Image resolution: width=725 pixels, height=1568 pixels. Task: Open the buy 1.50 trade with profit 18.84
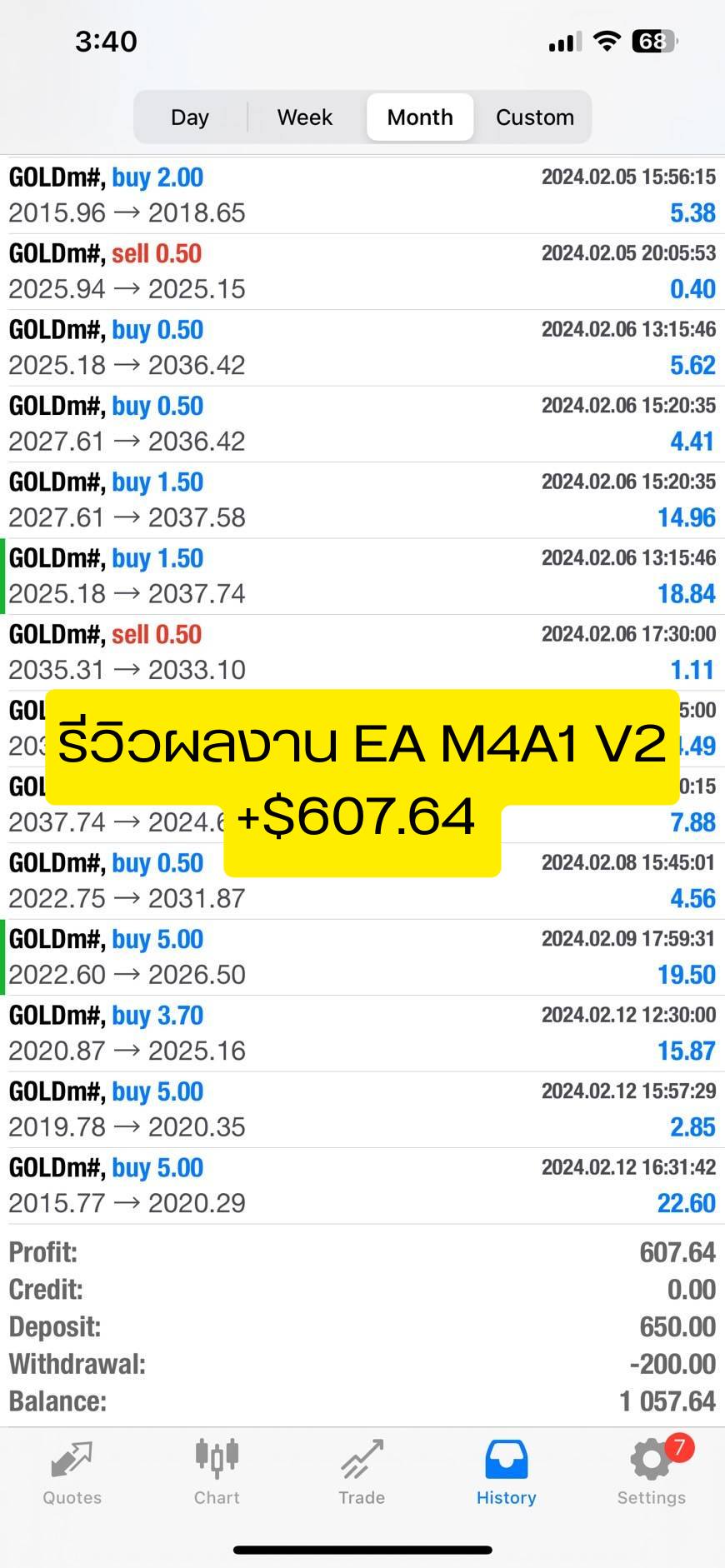click(x=362, y=577)
